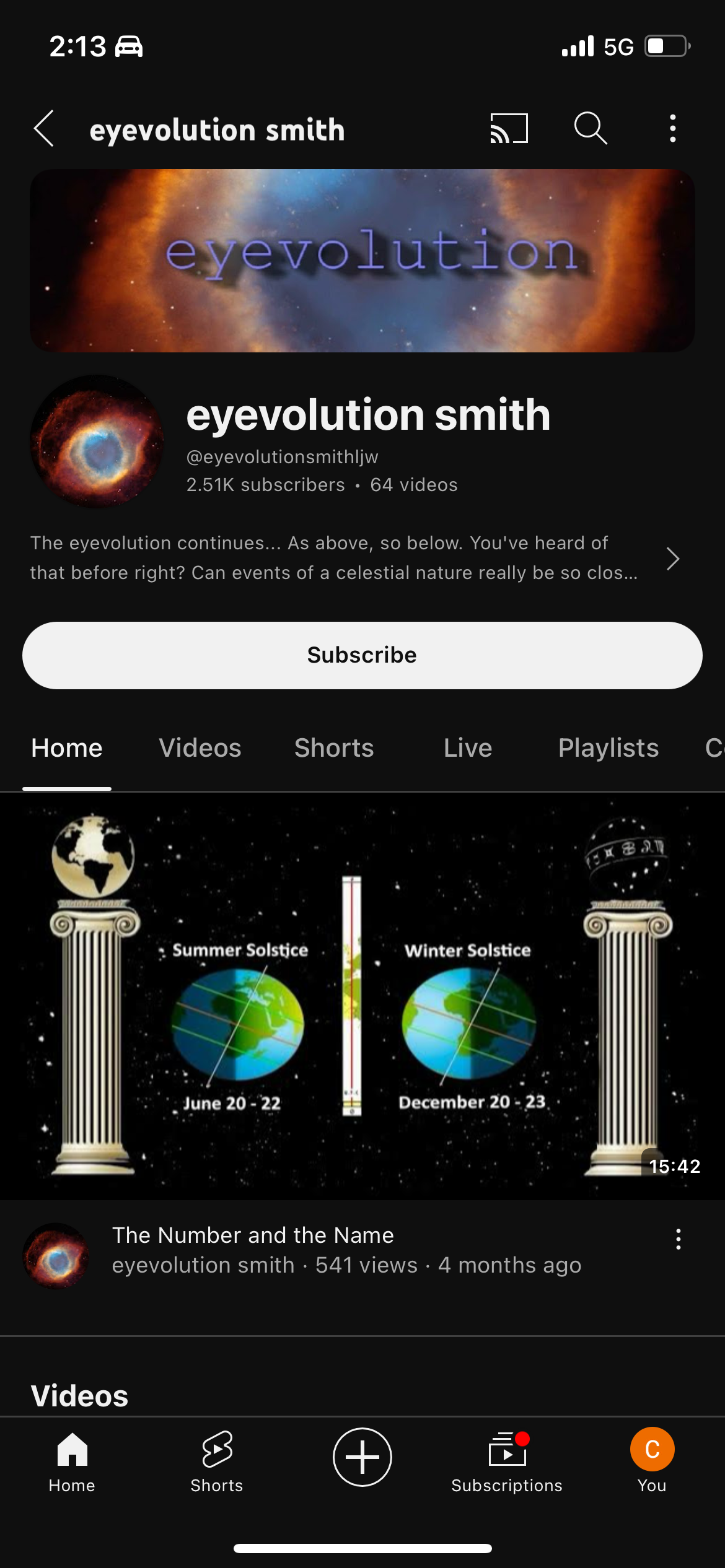Play The Number and the Name video
This screenshot has width=725, height=1568.
coord(362,996)
